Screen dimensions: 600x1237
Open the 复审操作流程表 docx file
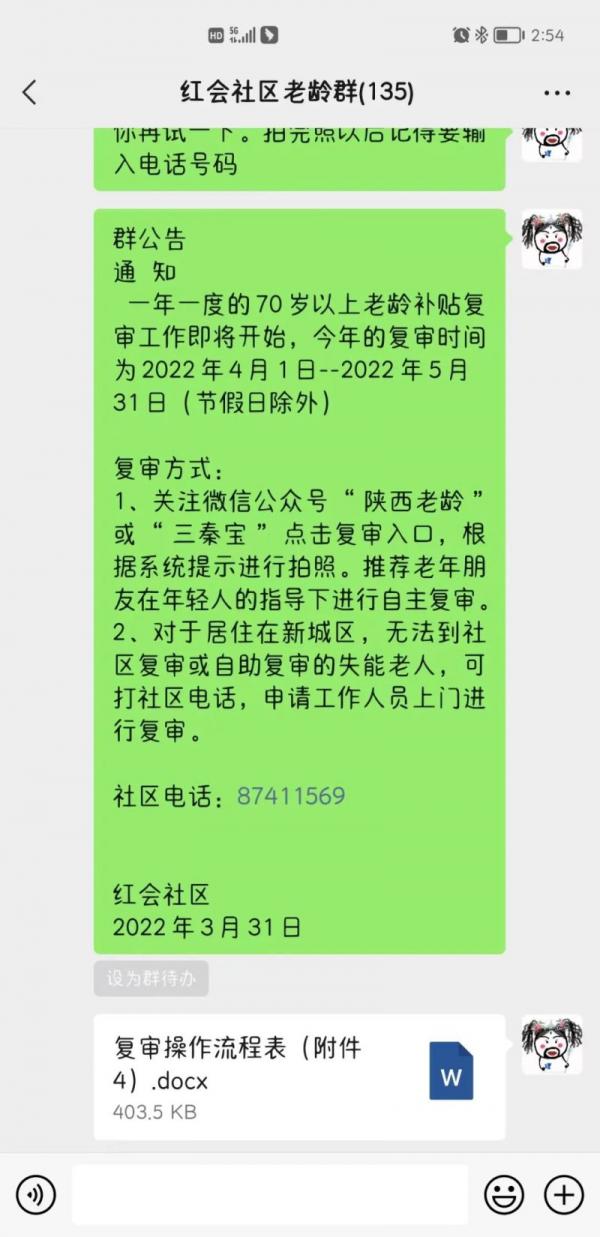(x=299, y=1077)
